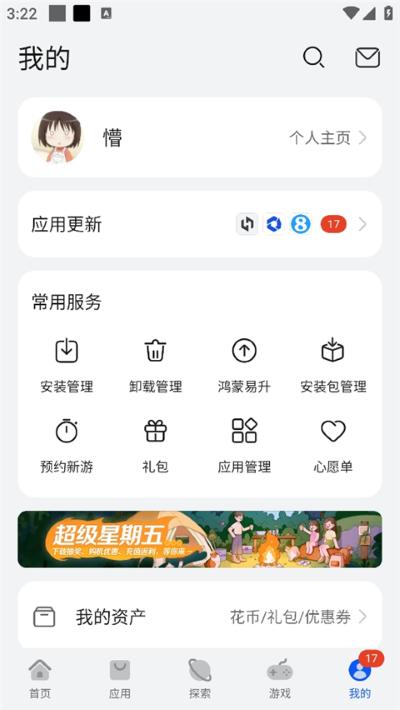Open 我的资产 row

pos(200,617)
